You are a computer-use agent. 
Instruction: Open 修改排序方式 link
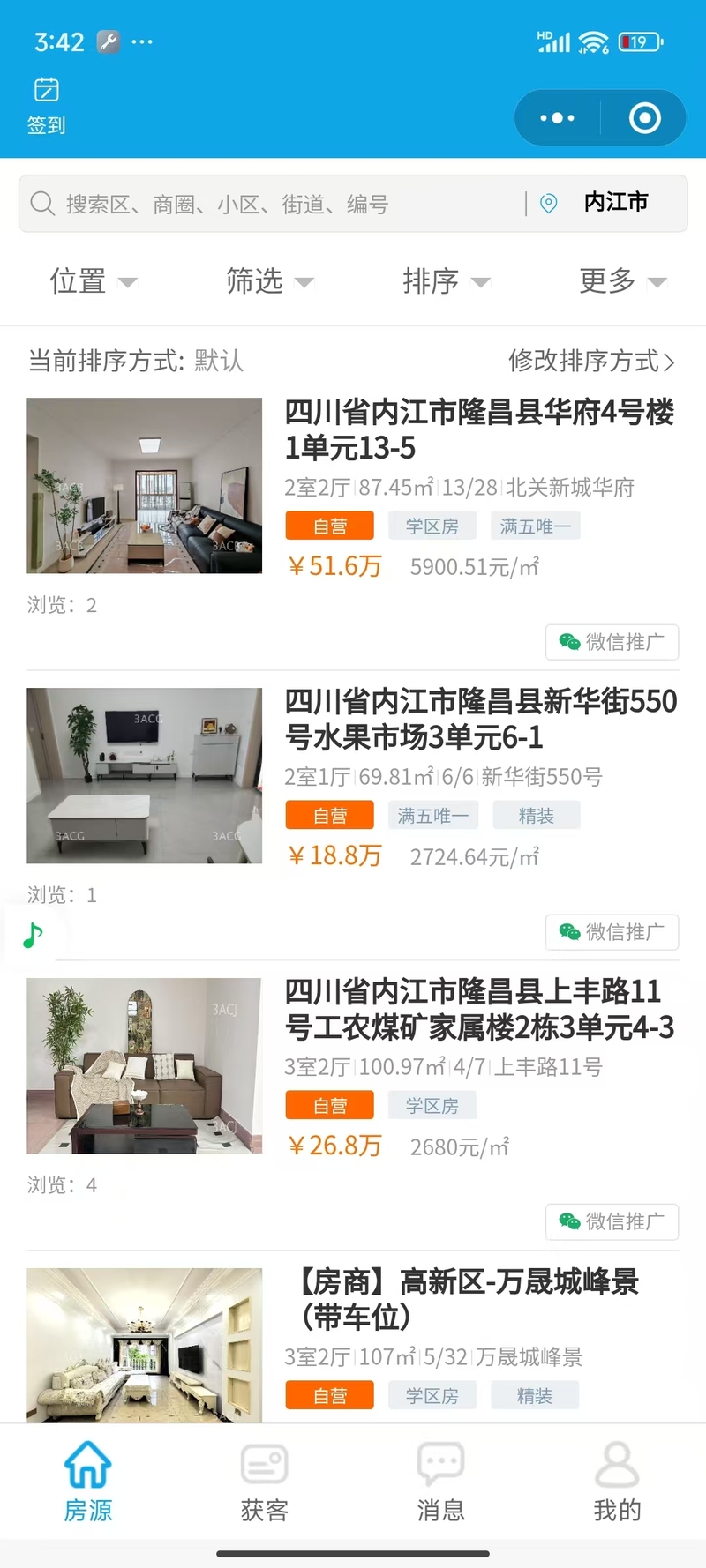coord(591,361)
